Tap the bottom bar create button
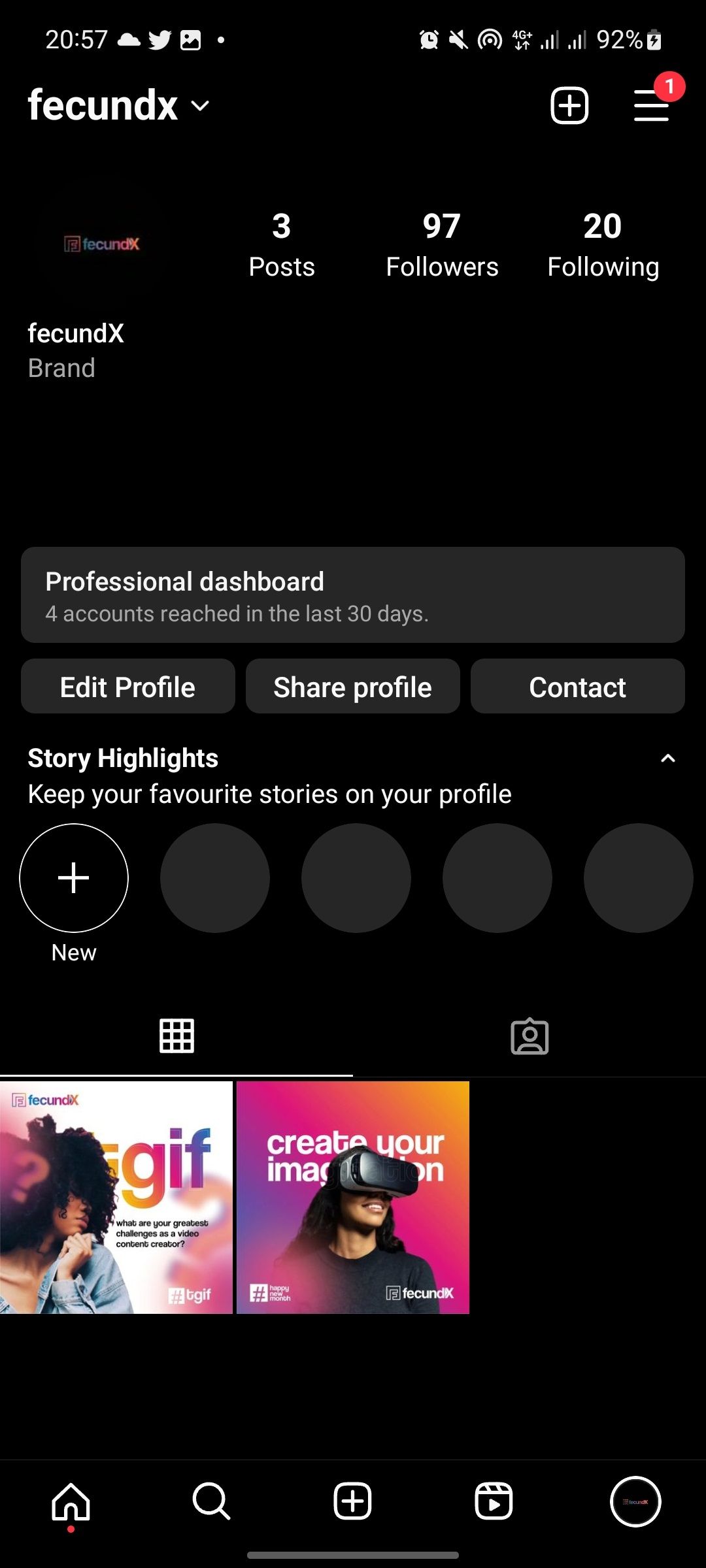The height and width of the screenshot is (1568, 706). (353, 1501)
